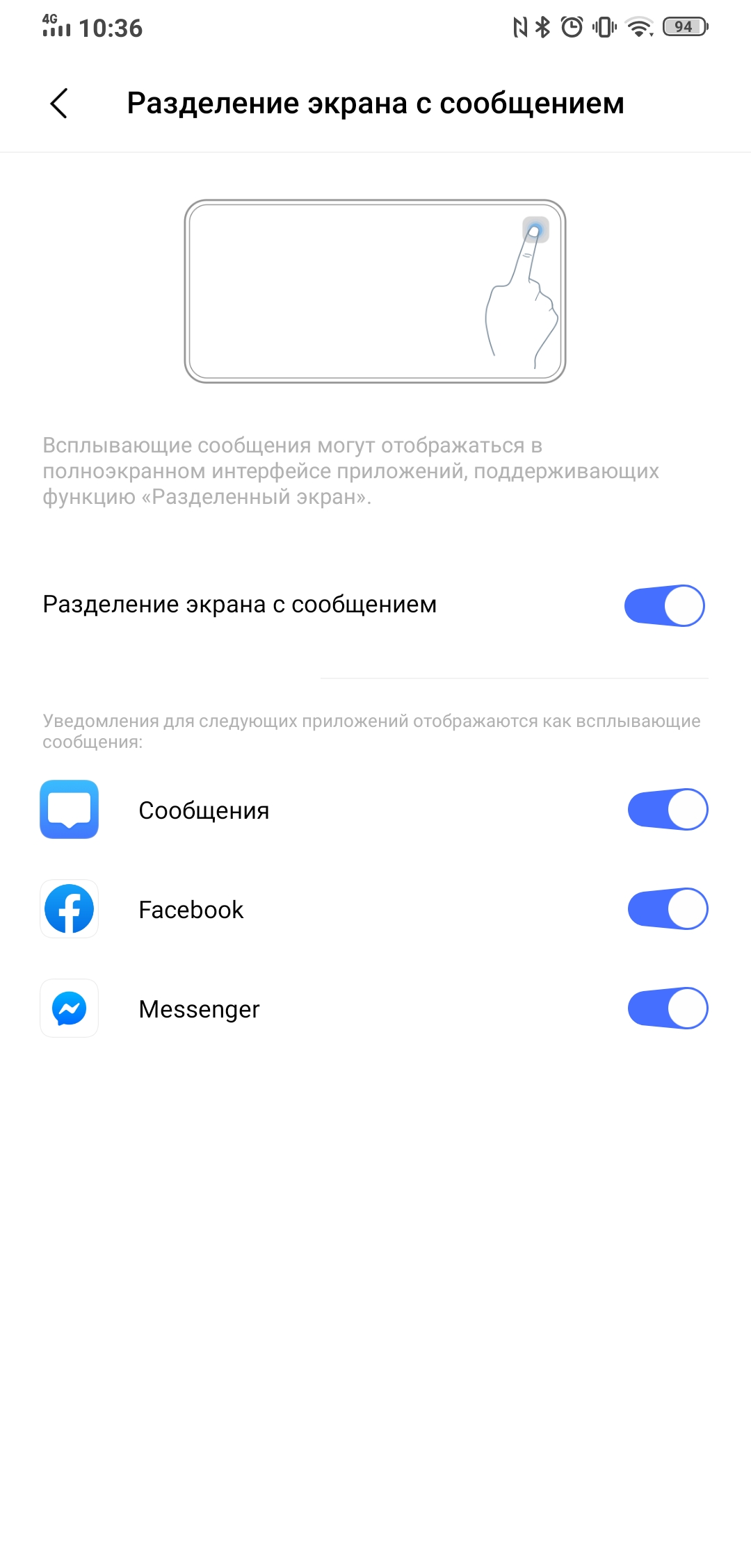Screen dimensions: 751x1568
Task: Disable the «Разделение экрана с сообщением» switch
Action: coord(664,605)
